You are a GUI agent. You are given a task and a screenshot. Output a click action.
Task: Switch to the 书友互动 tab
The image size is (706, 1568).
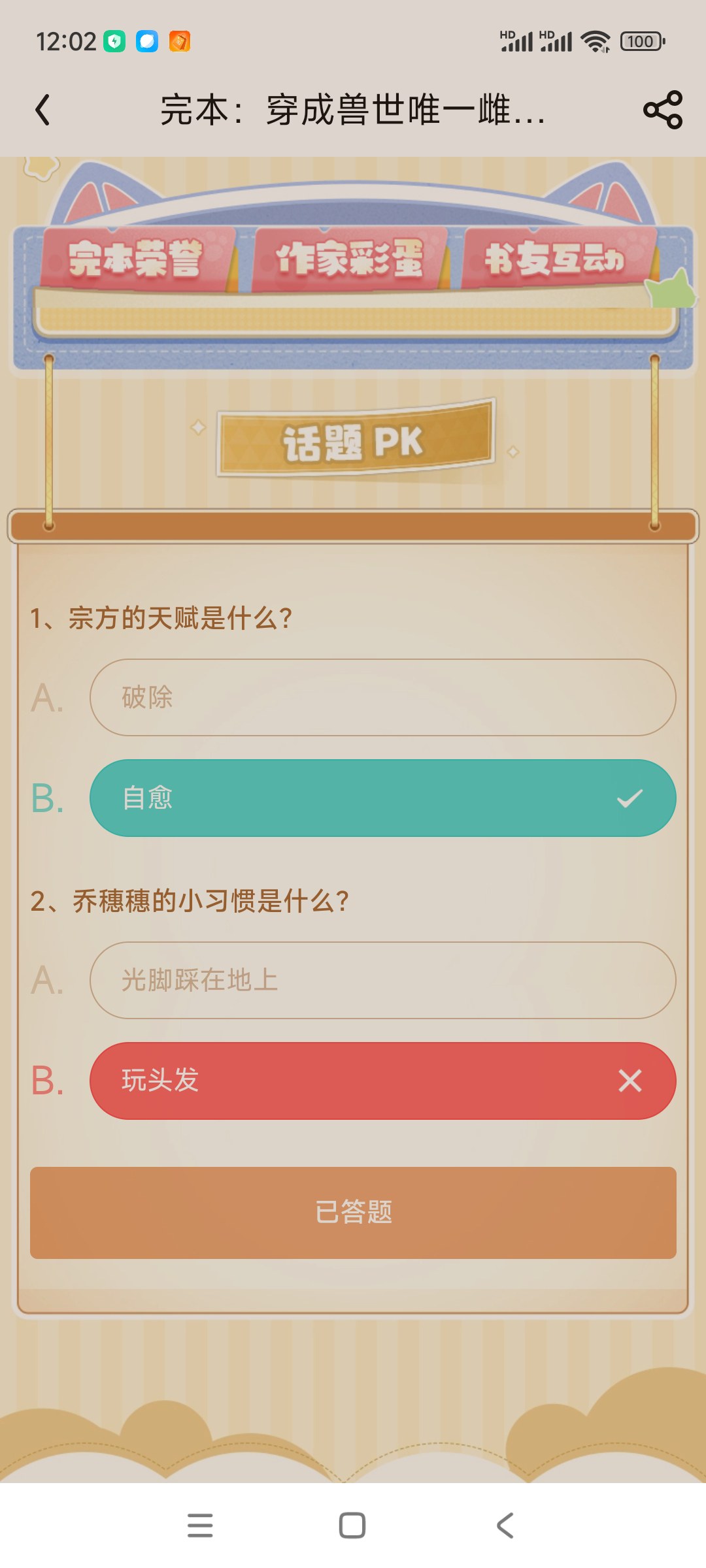pos(557,259)
